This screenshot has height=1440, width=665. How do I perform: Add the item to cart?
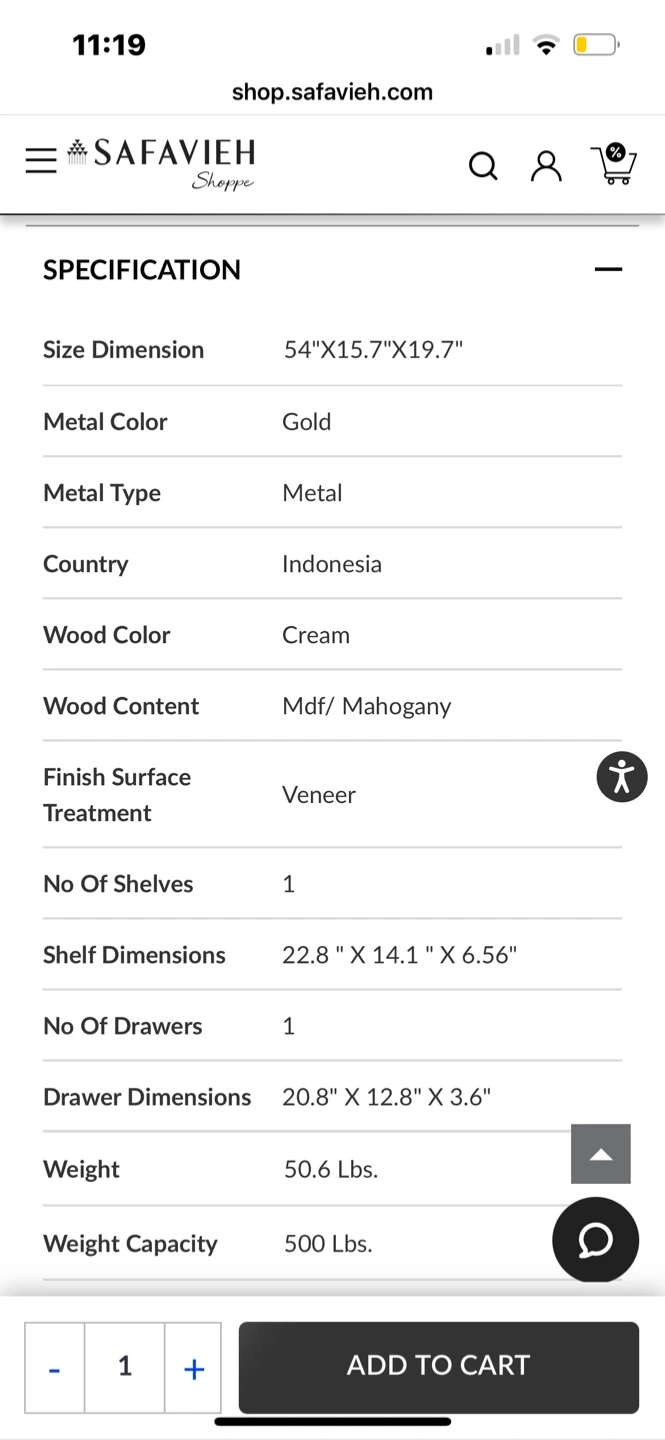pos(438,1367)
